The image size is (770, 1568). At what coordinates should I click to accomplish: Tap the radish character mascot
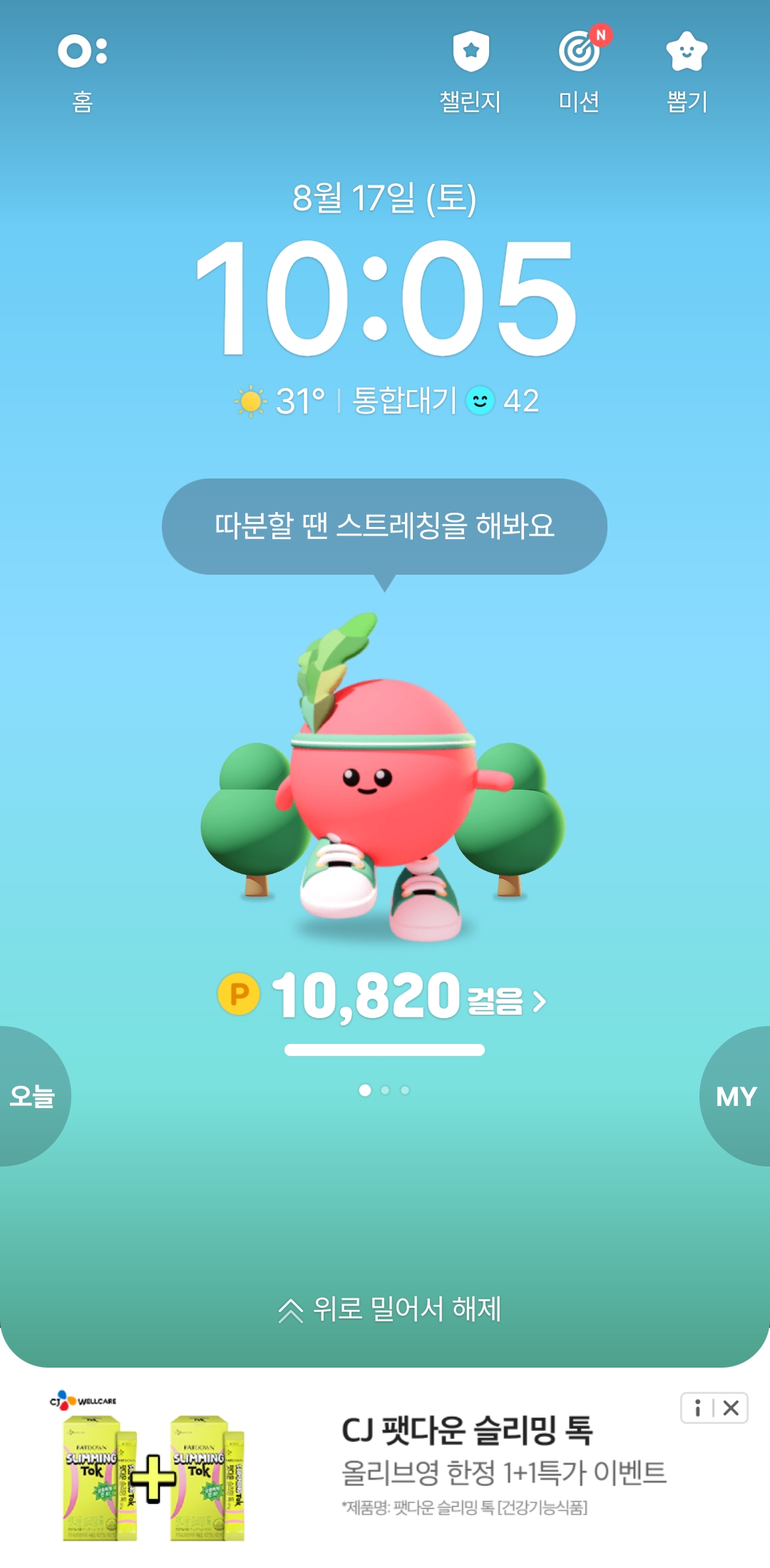[x=384, y=784]
